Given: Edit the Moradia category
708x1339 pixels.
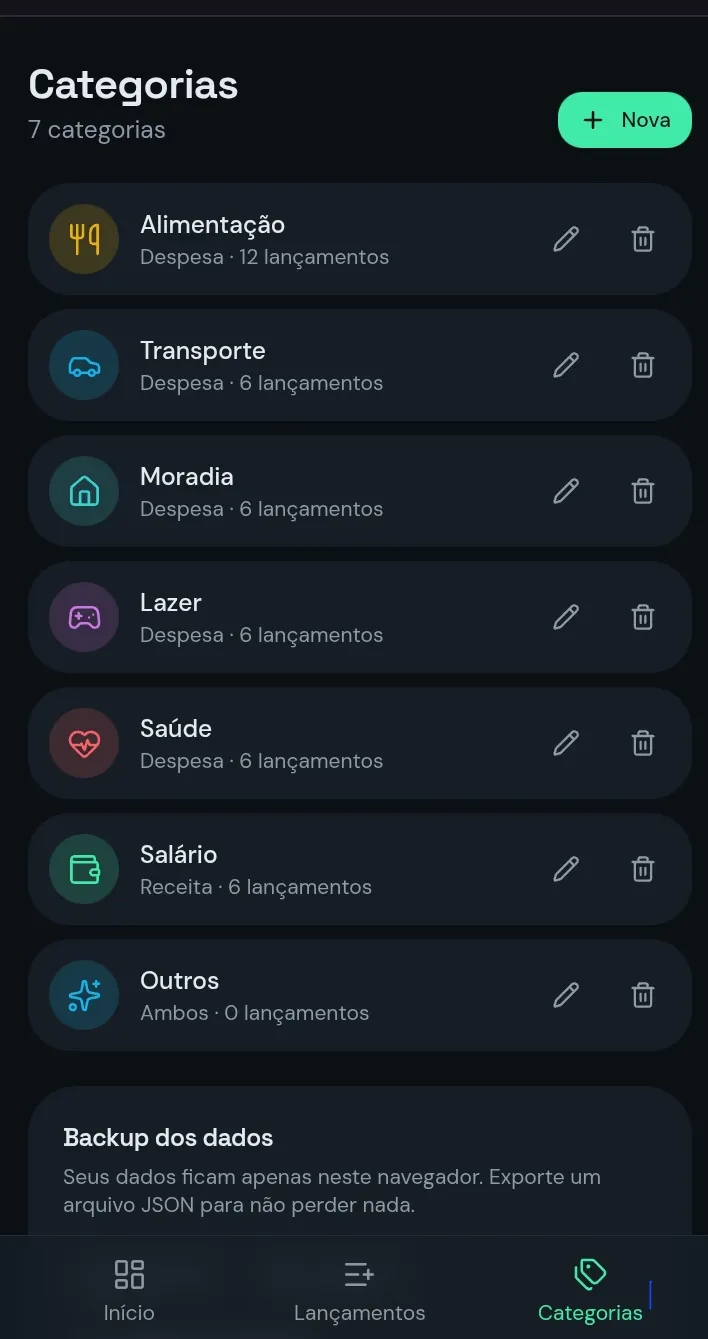Looking at the screenshot, I should pos(566,491).
